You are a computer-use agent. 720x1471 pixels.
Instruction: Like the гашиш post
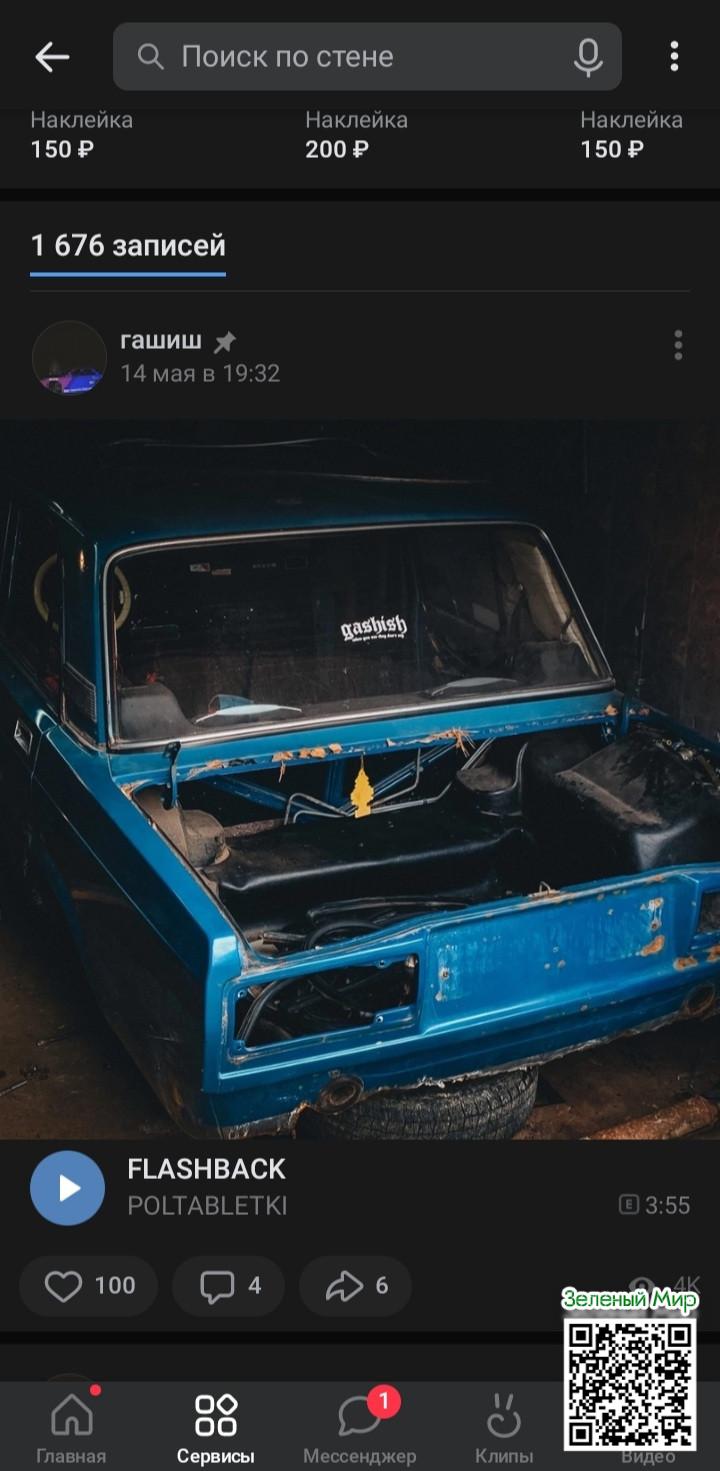(88, 1286)
